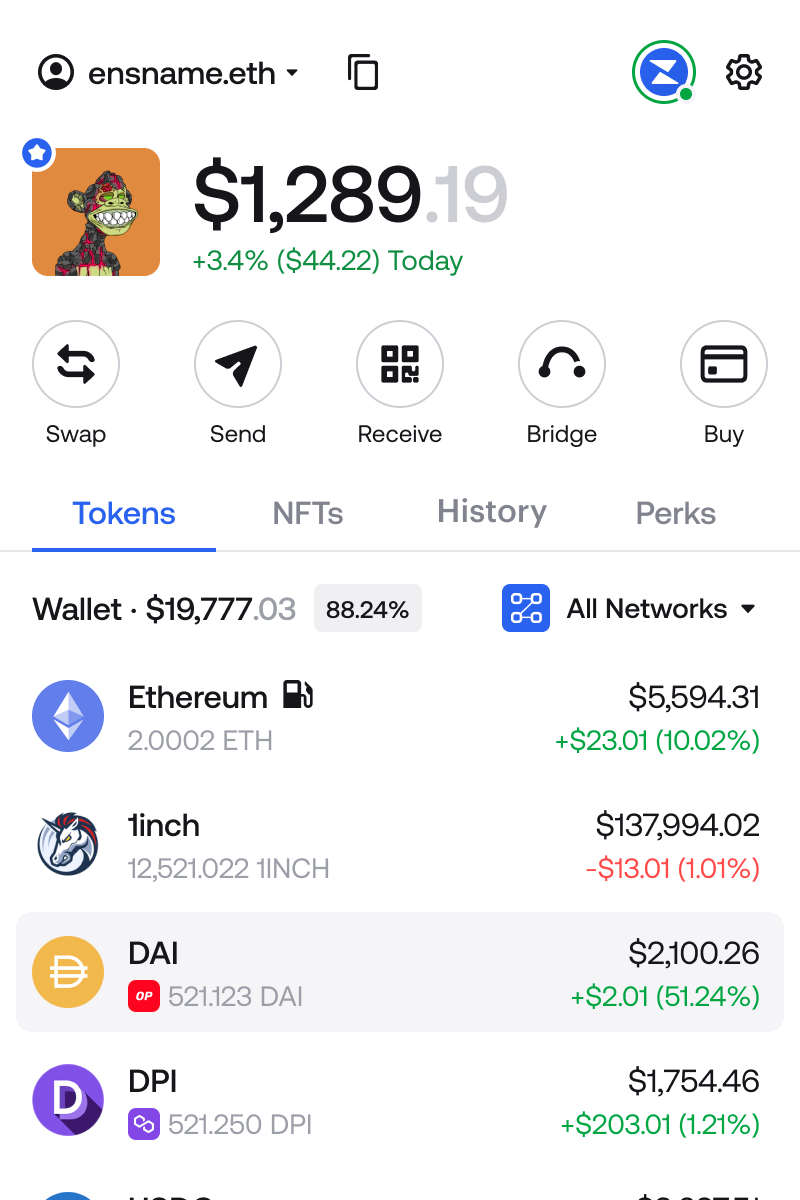Start a token Swap
Viewport: 800px width, 1200px height.
76,366
